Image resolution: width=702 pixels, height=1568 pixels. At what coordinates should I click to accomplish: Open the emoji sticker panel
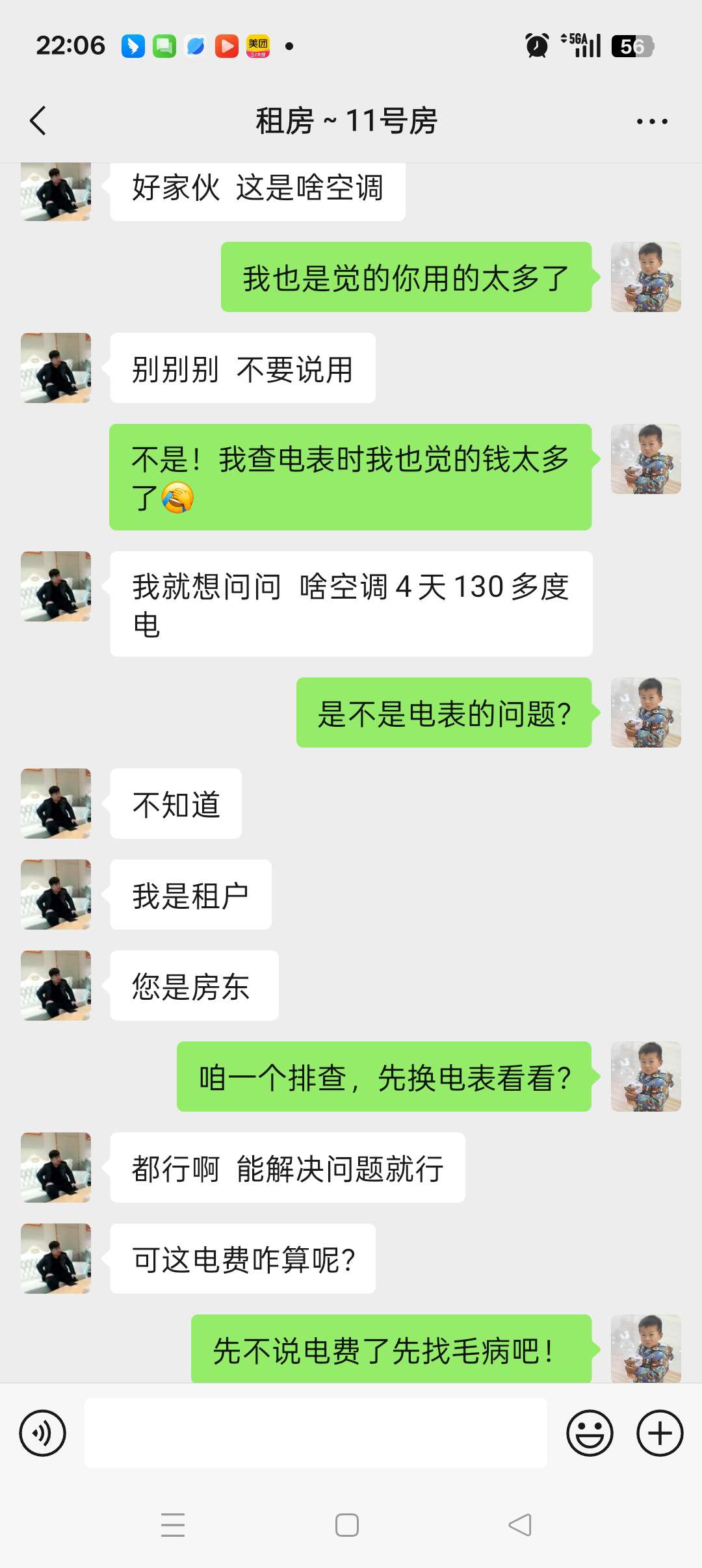(x=590, y=1433)
